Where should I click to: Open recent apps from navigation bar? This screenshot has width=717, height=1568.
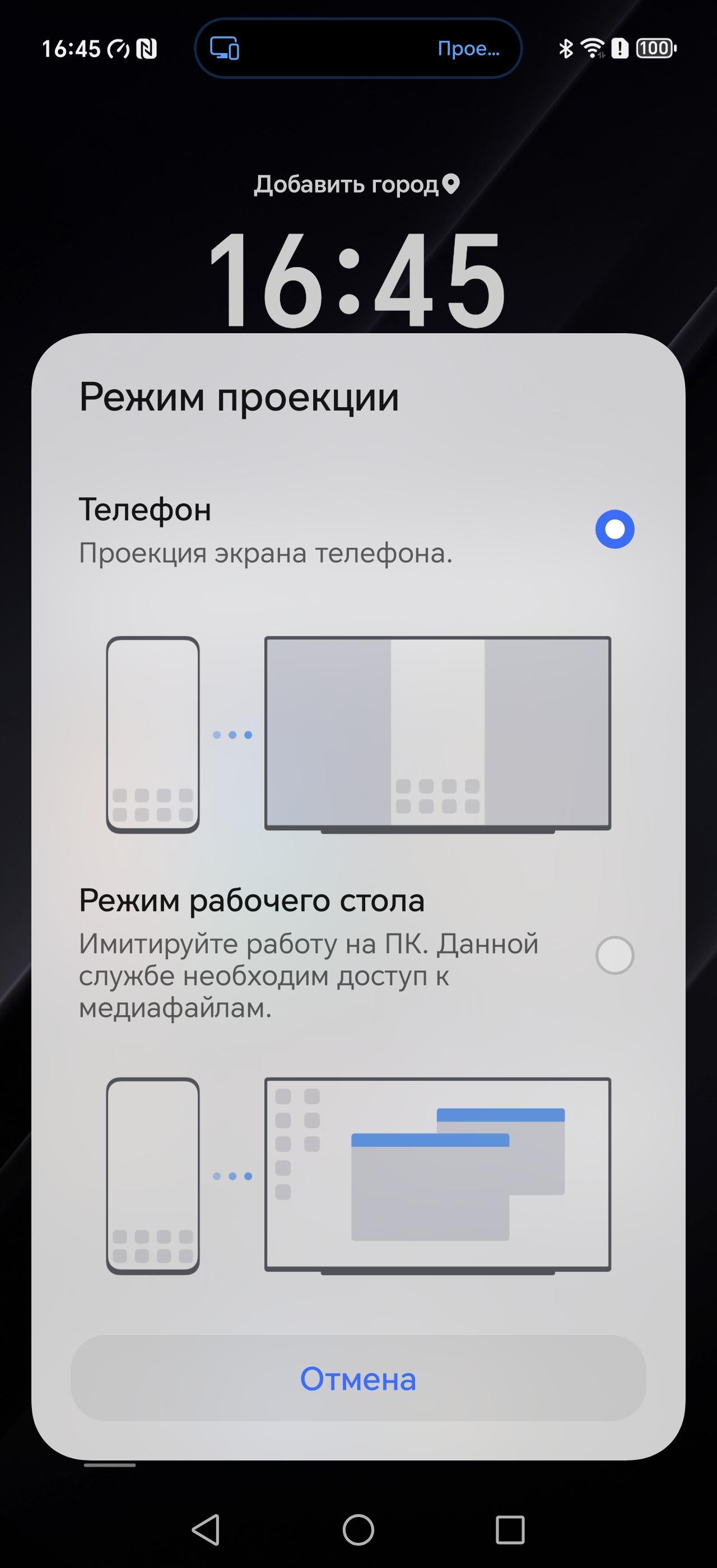pyautogui.click(x=509, y=1530)
